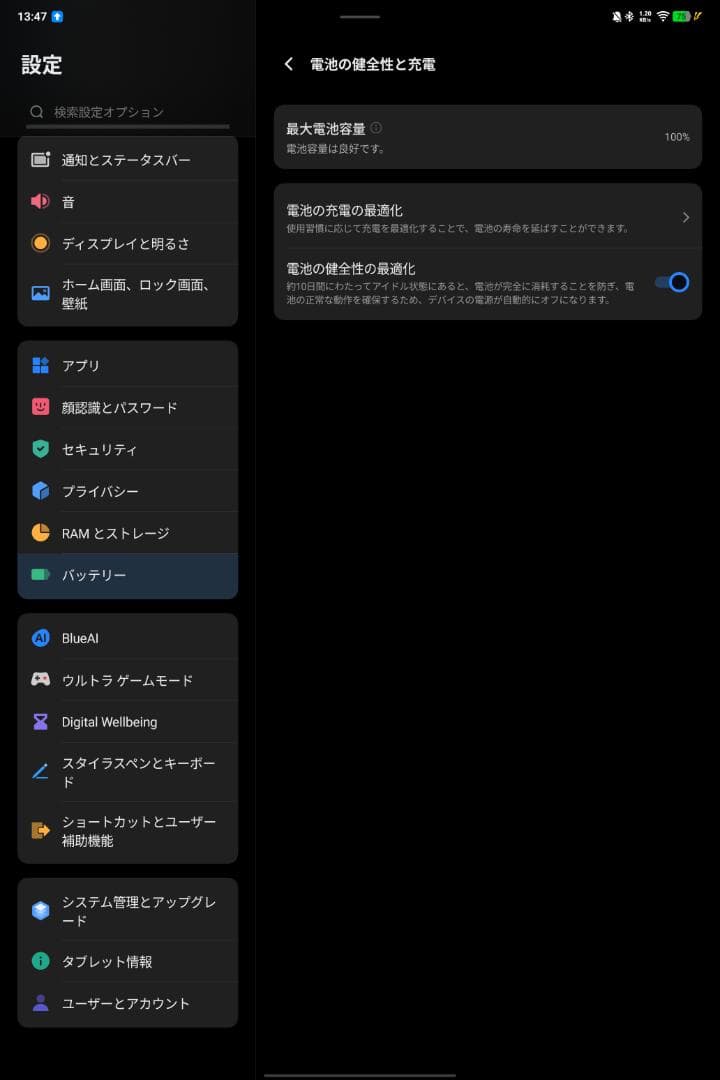This screenshot has width=720, height=1080.
Task: Select the Security shield icon
Action: click(x=38, y=449)
